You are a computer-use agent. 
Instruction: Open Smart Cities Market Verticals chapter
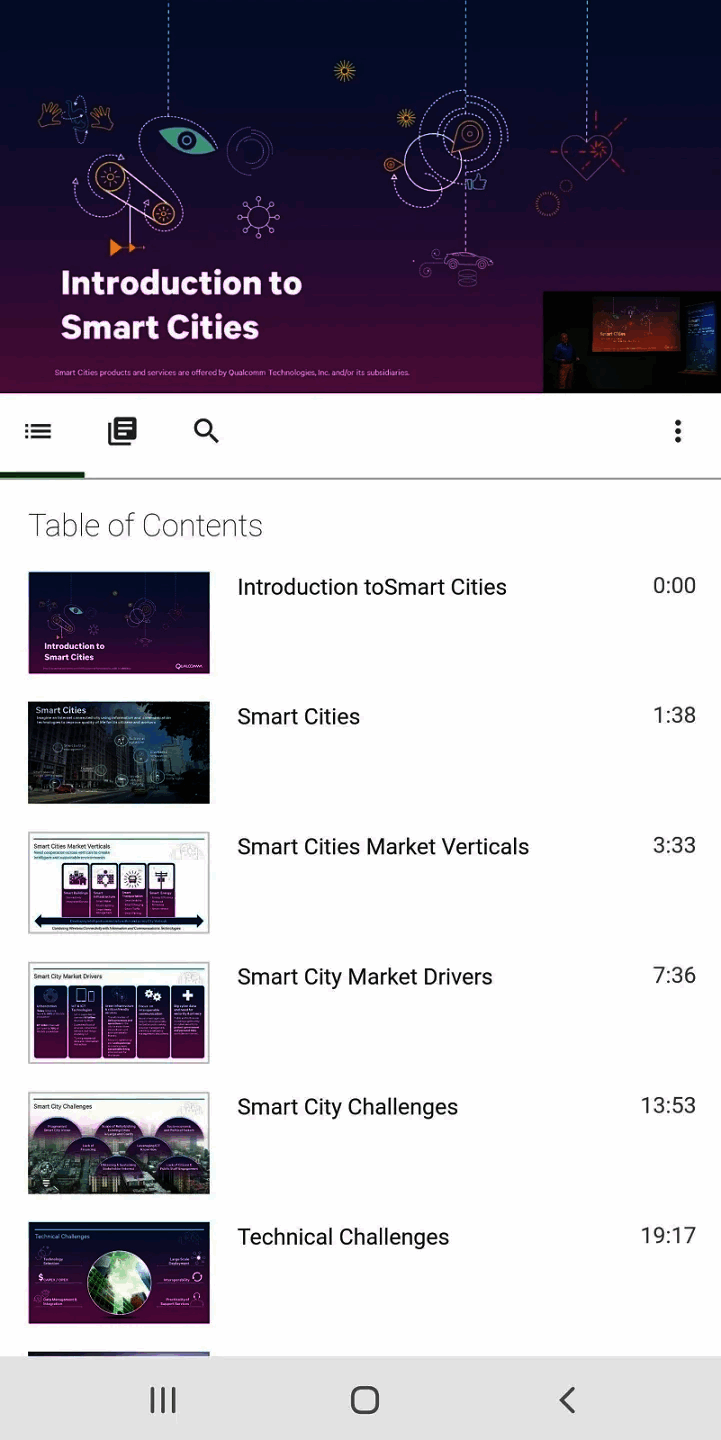[x=382, y=847]
